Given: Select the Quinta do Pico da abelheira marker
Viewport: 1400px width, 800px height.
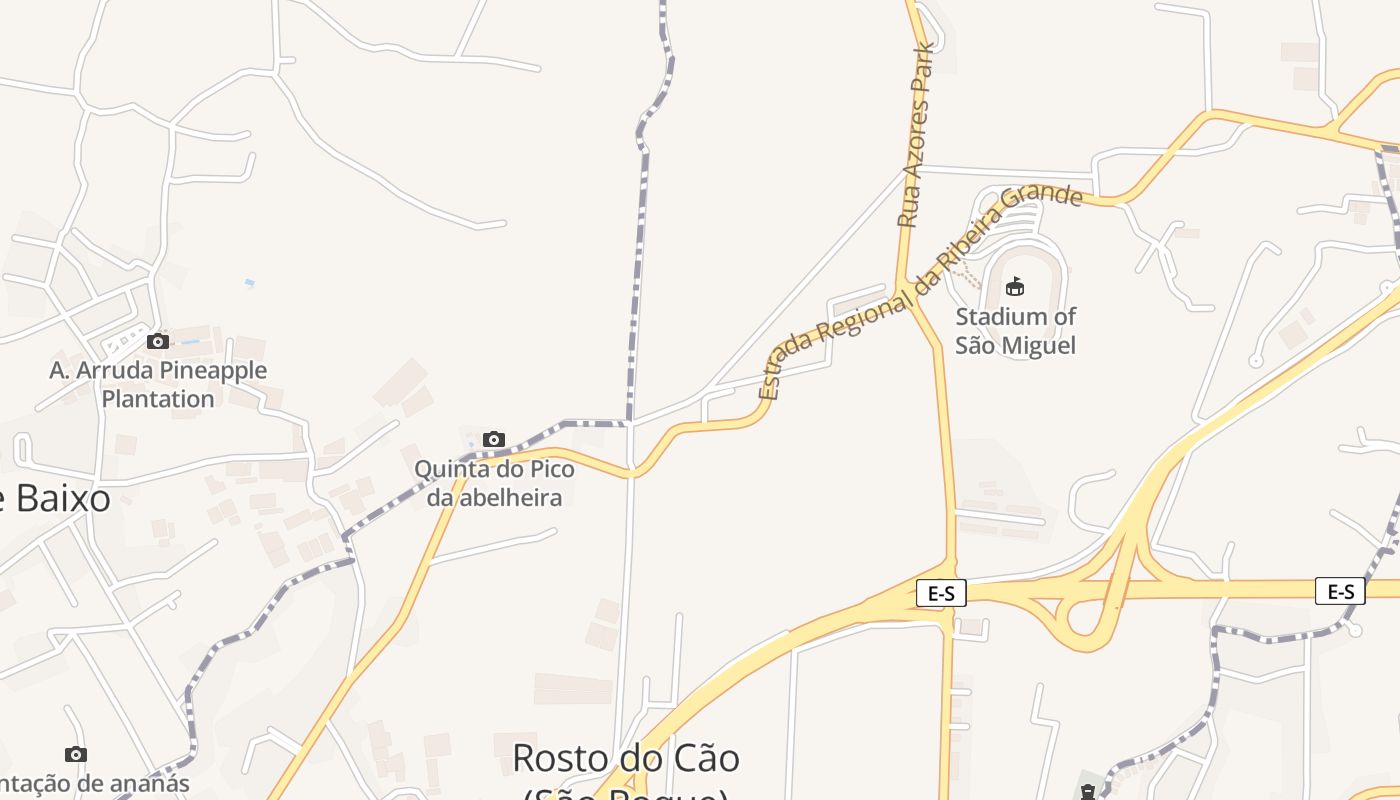Looking at the screenshot, I should point(493,439).
